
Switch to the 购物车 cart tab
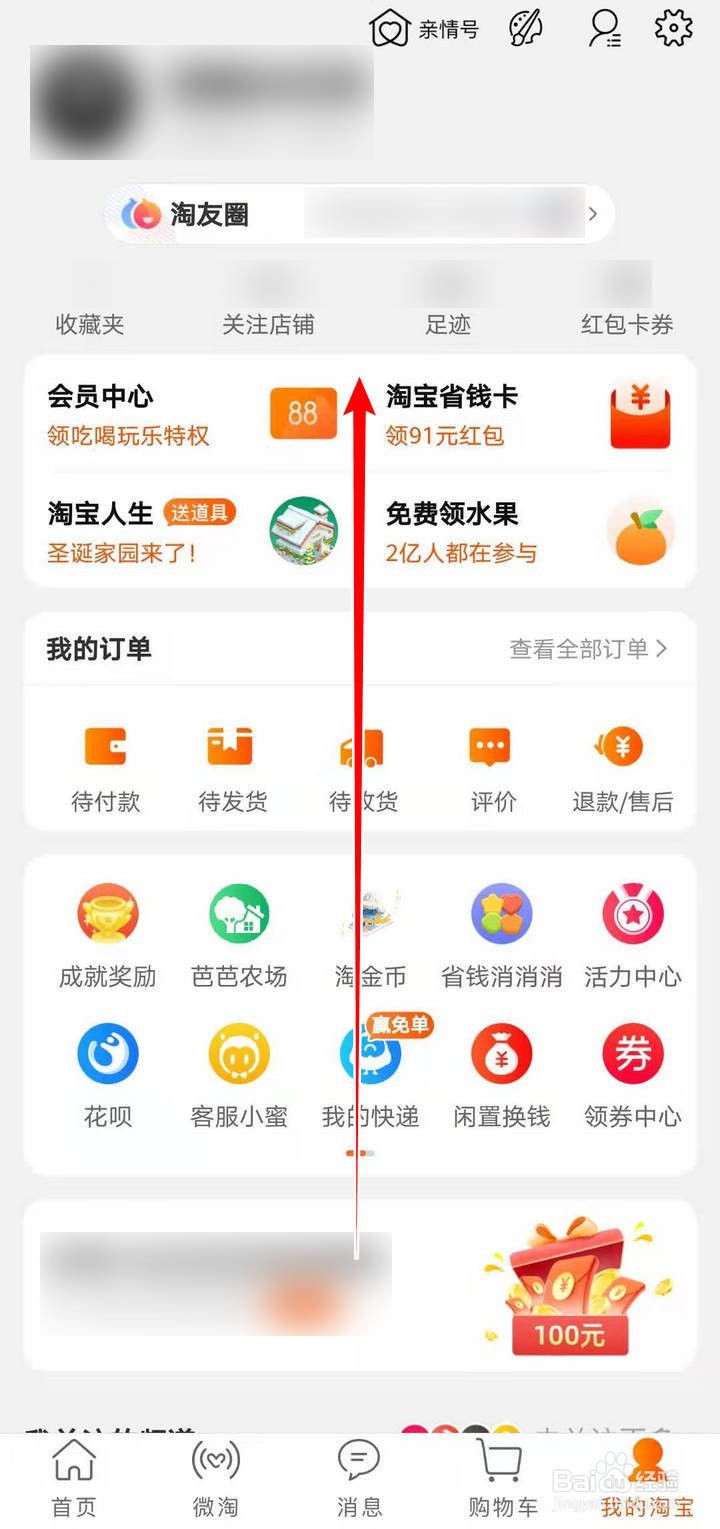(502, 1480)
